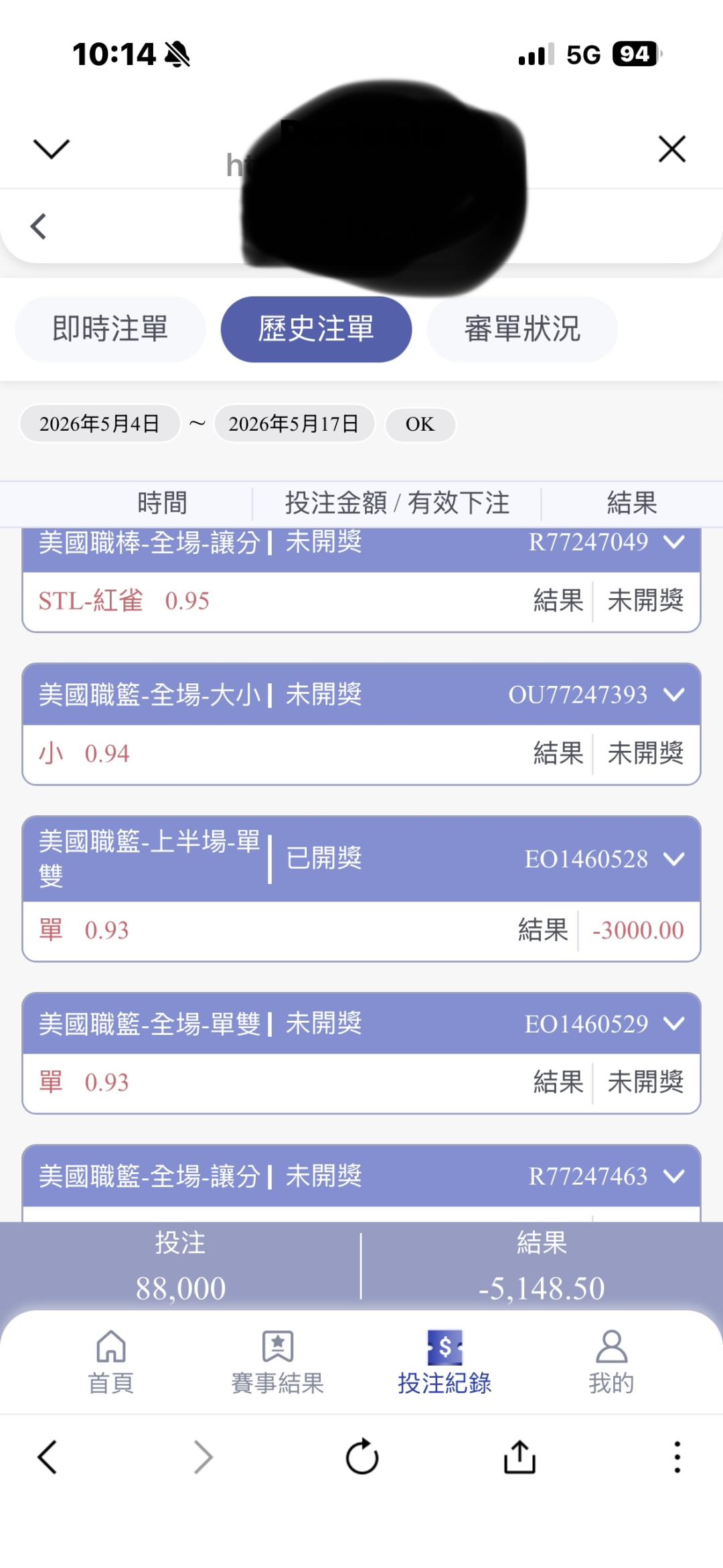This screenshot has height=1568, width=723.
Task: Reload the page with the refresh icon
Action: pos(362,1457)
